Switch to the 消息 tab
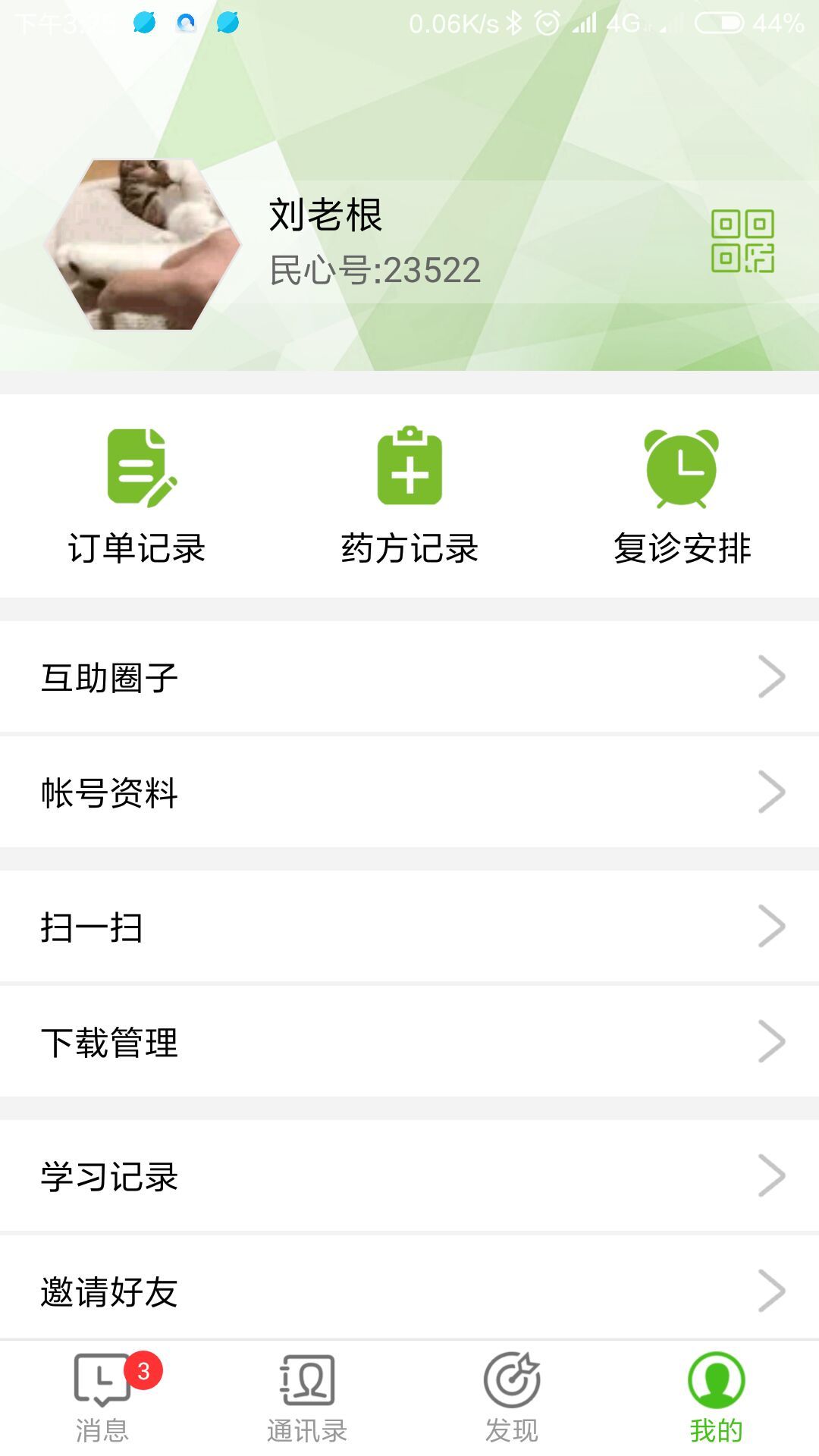Screen dimensions: 819x1456 102,1398
